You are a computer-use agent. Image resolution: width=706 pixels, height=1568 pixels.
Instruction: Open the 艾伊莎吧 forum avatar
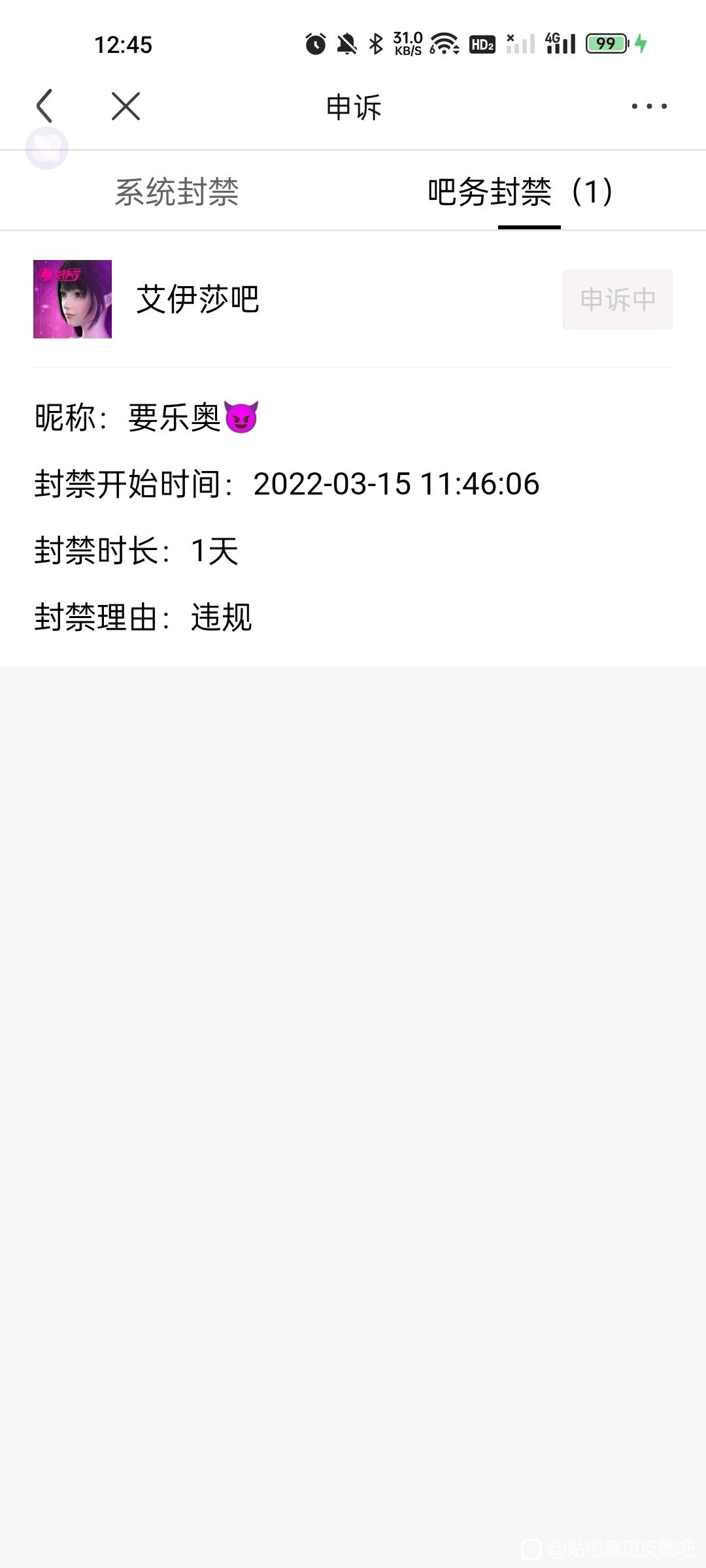coord(73,299)
